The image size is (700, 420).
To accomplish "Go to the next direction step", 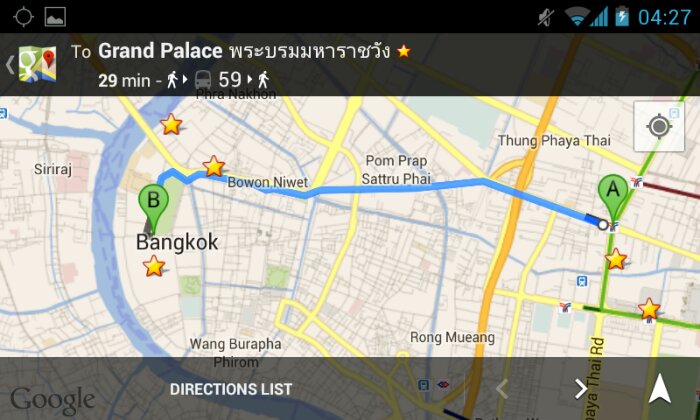I will point(581,389).
